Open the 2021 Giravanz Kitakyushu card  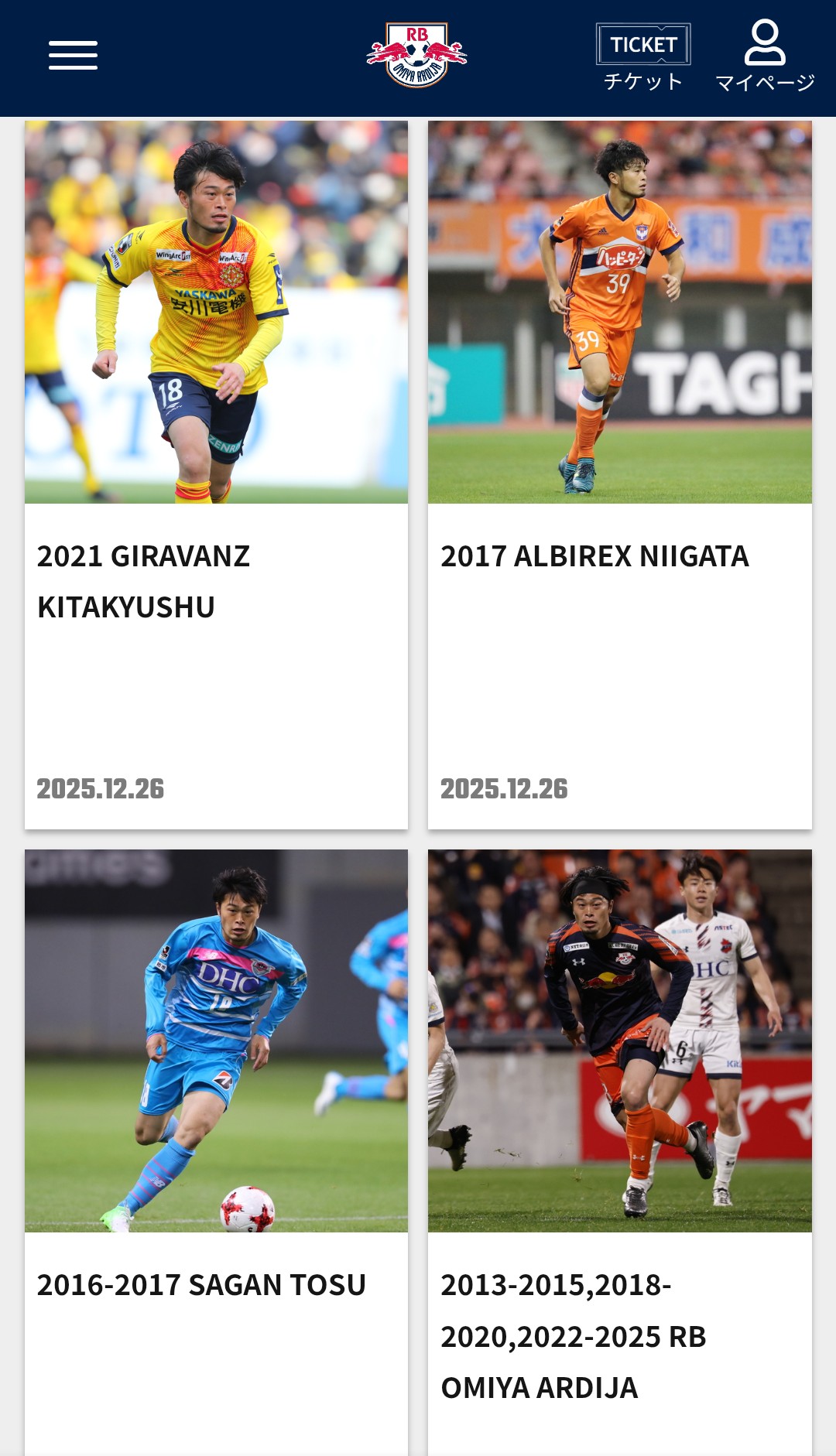coord(216,473)
